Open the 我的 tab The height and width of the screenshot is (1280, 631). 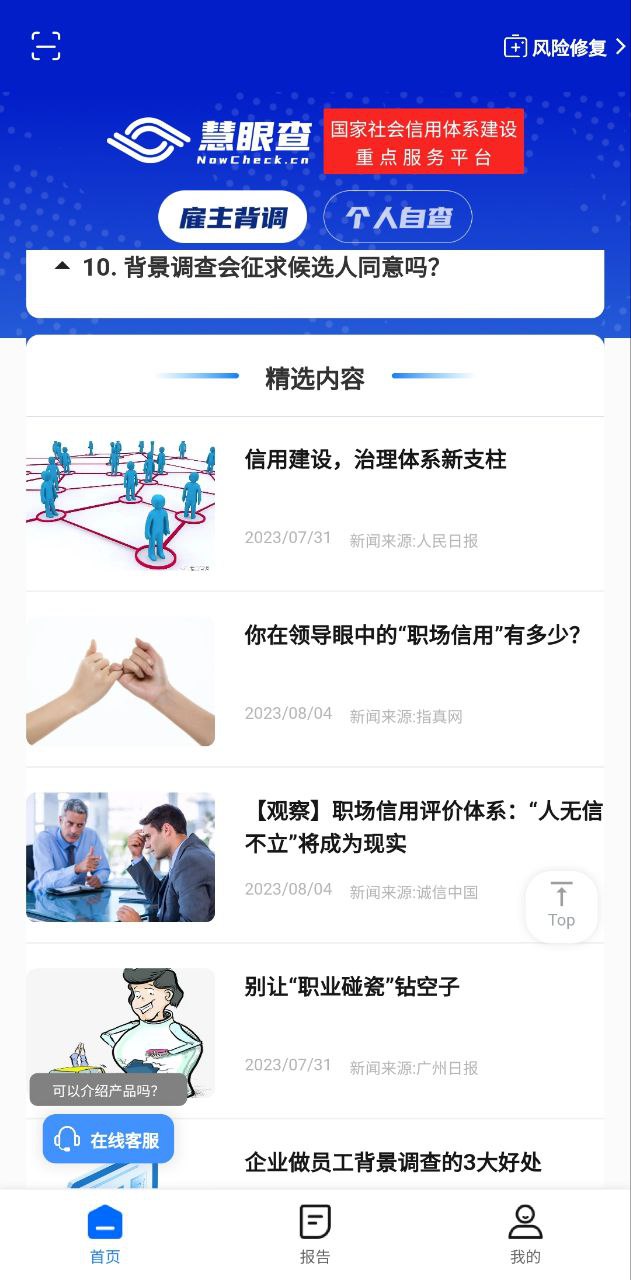525,1235
